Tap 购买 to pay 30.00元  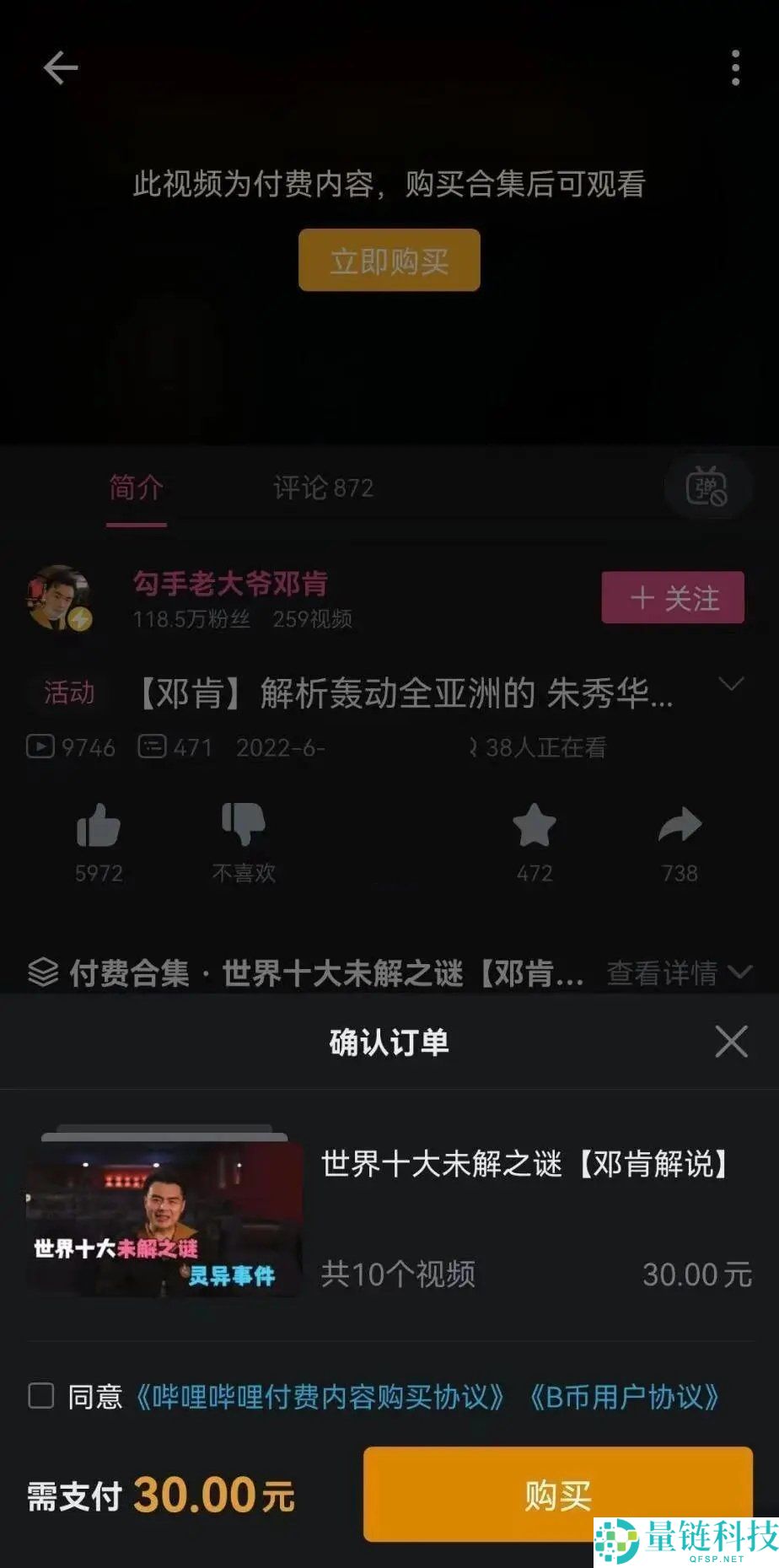coord(557,1495)
